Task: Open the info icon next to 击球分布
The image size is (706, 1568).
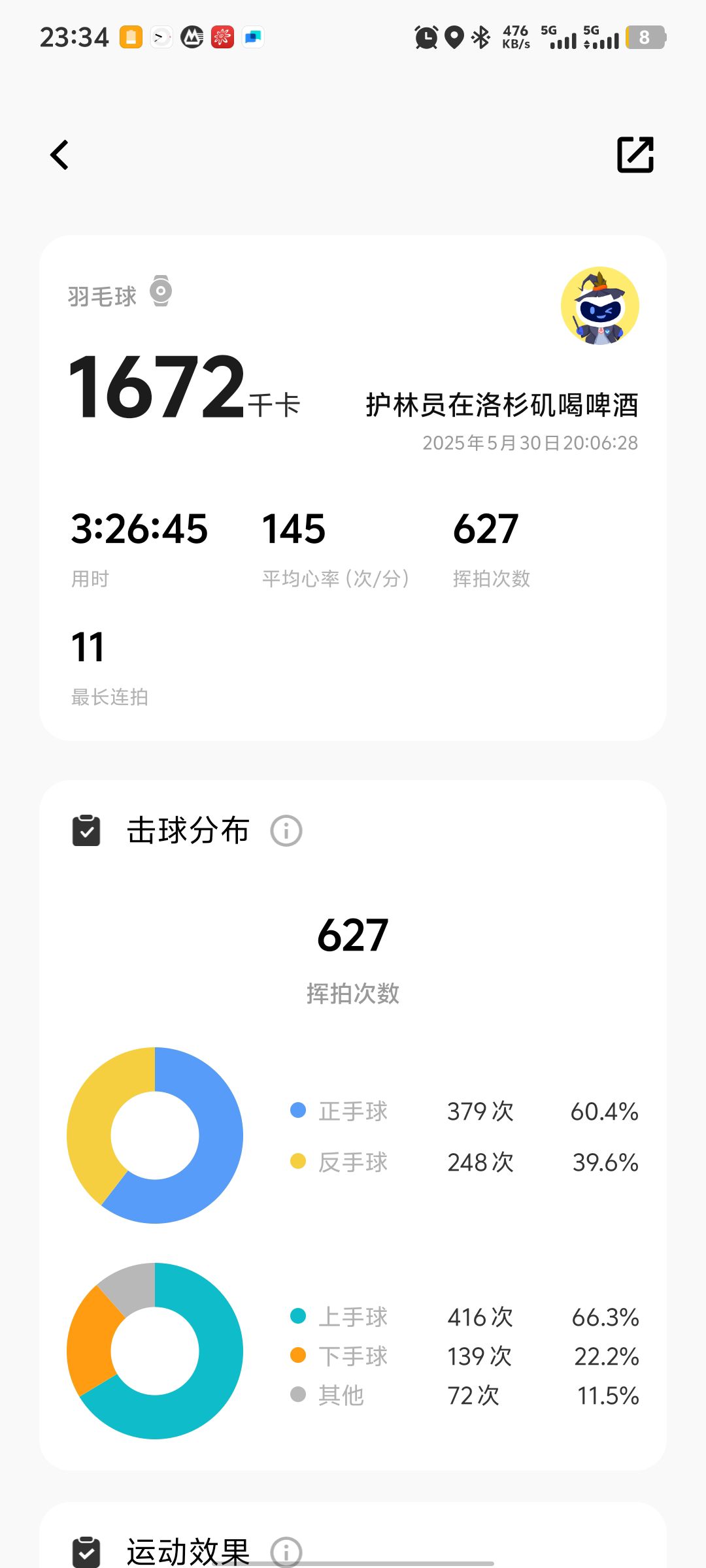Action: [286, 831]
